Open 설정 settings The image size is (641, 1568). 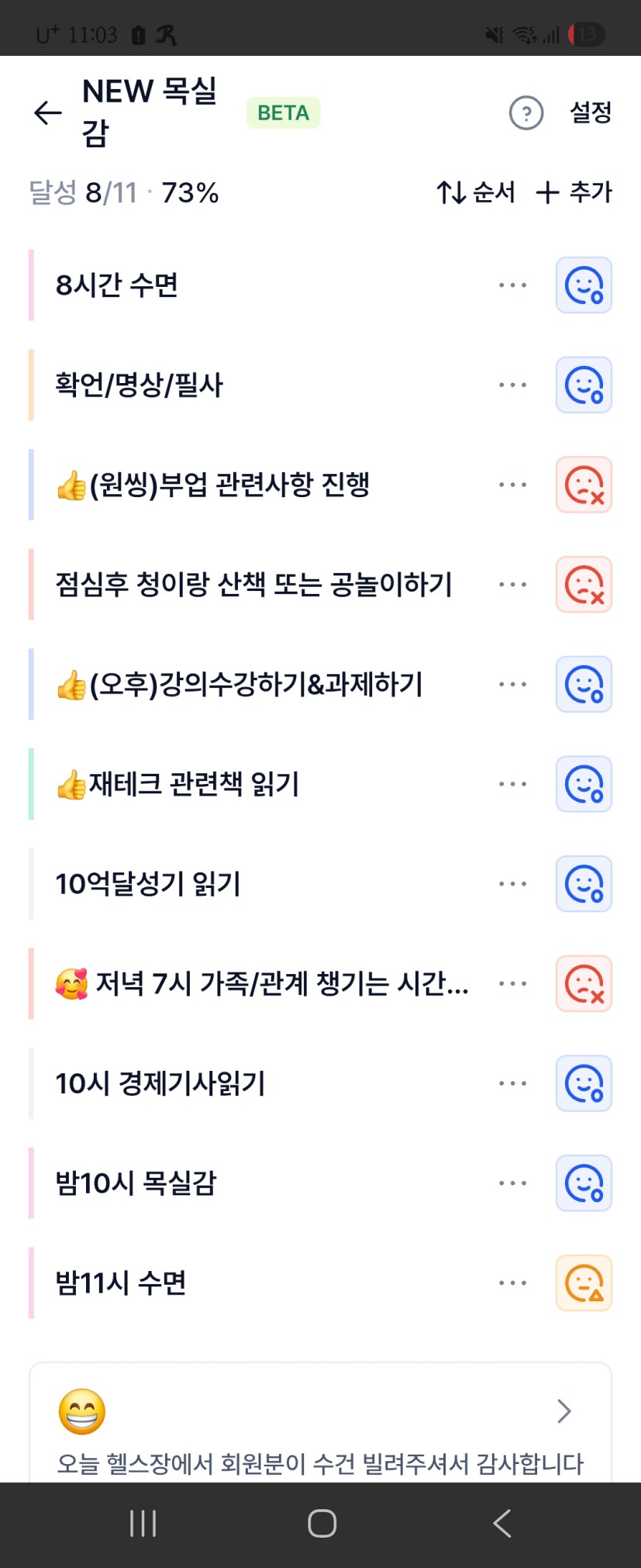591,113
